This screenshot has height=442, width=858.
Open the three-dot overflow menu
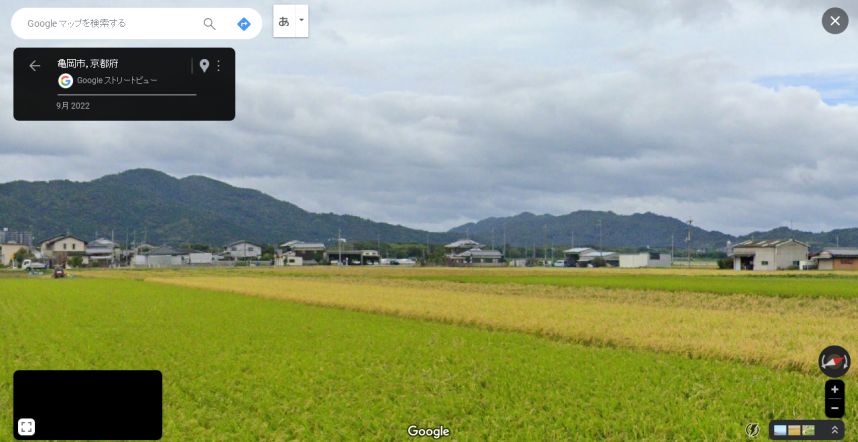219,66
